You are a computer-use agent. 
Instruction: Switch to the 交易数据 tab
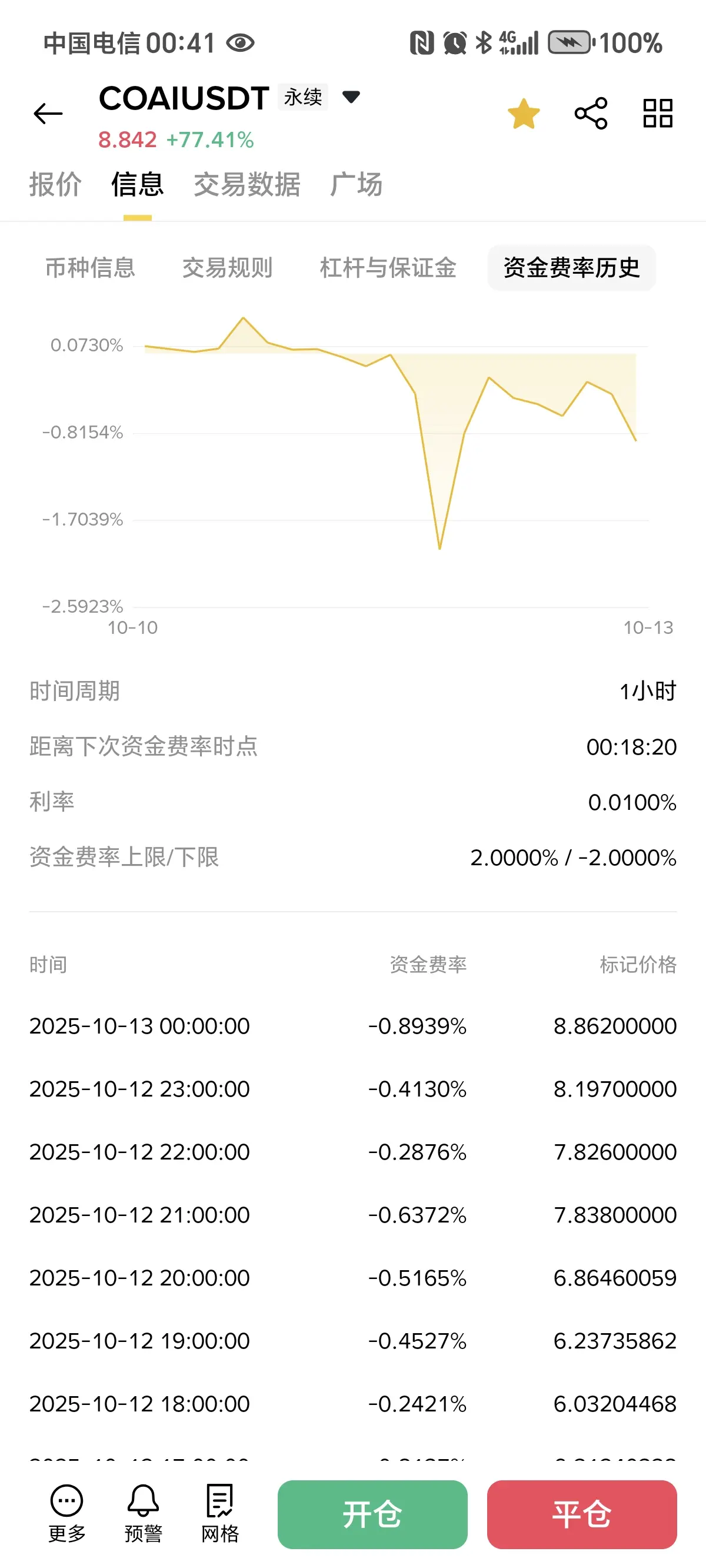click(x=247, y=184)
